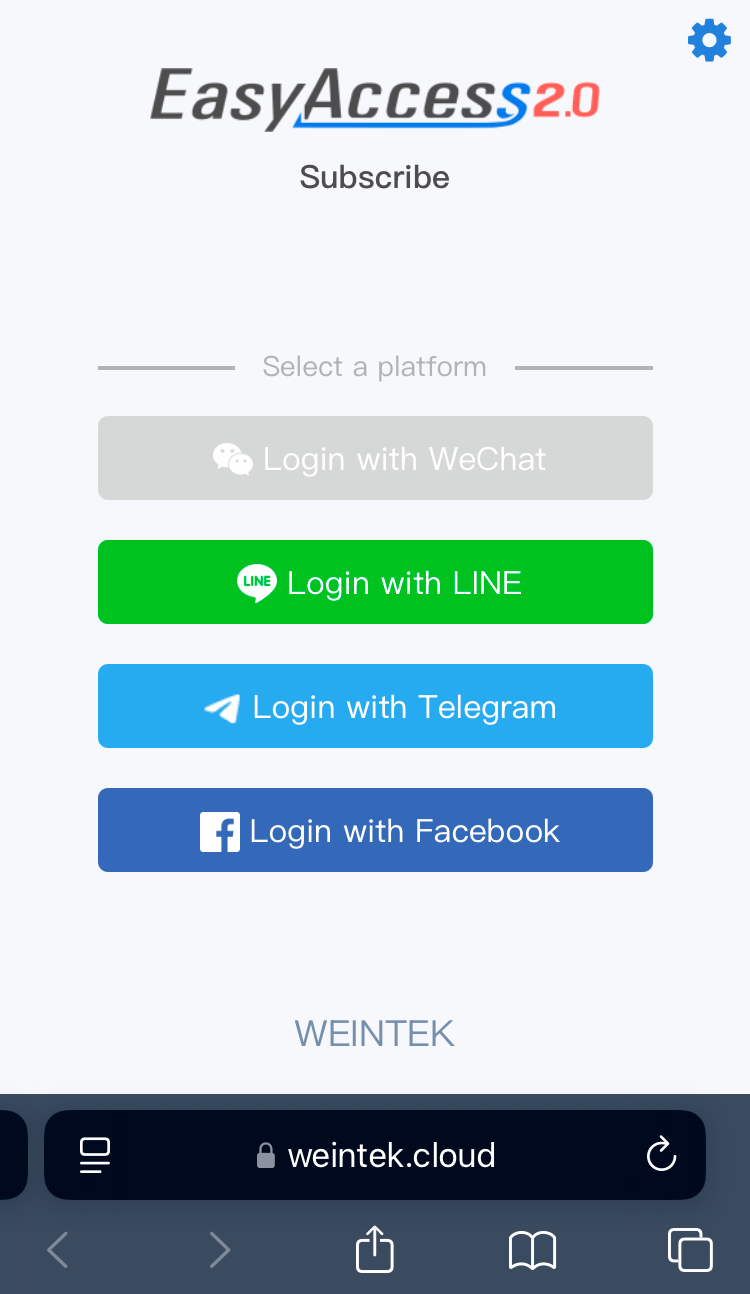Reload the page in Safari
Viewport: 750px width, 1294px height.
[661, 1155]
